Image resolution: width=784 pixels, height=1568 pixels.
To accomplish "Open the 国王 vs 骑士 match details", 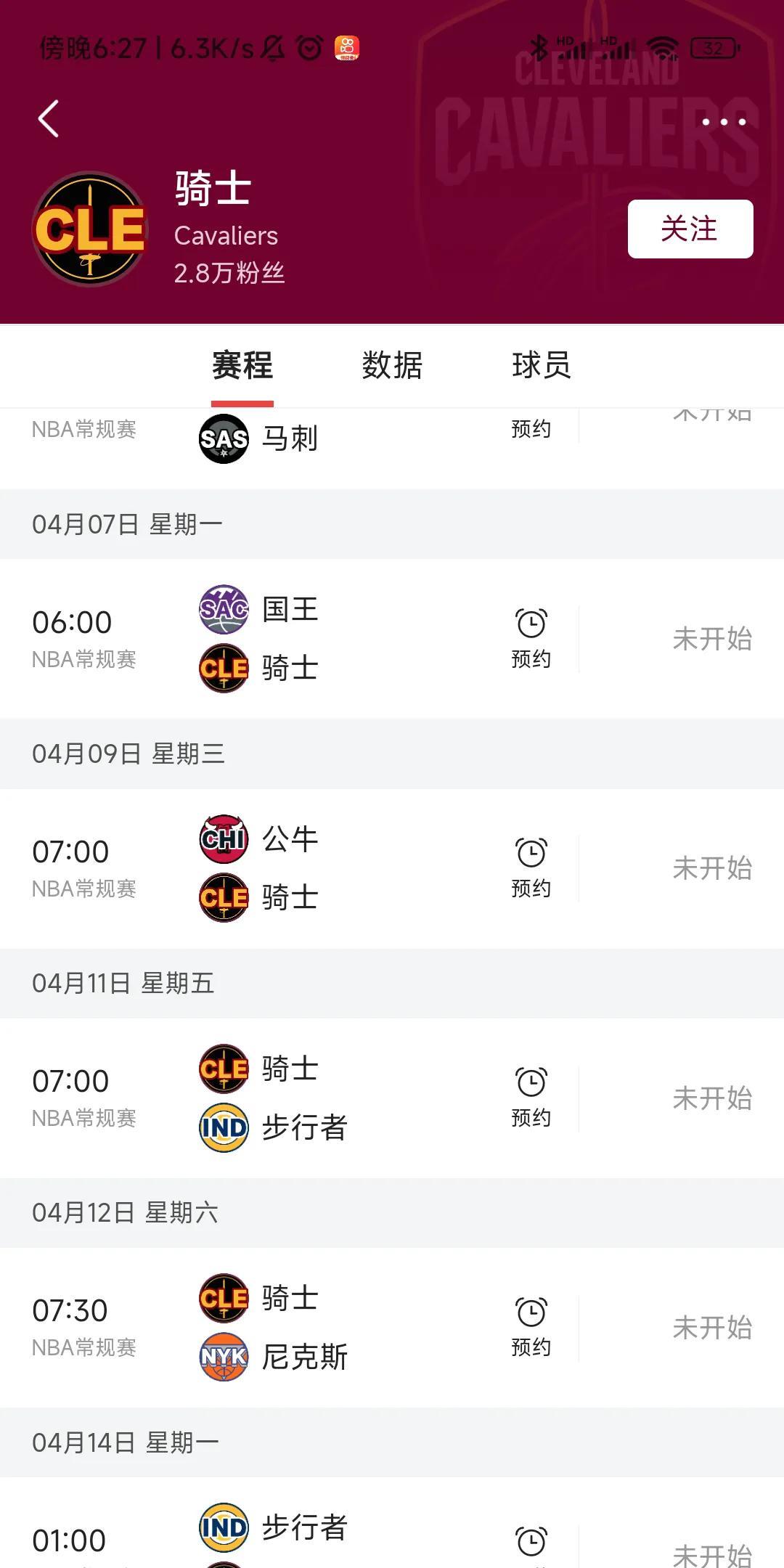I will click(392, 639).
